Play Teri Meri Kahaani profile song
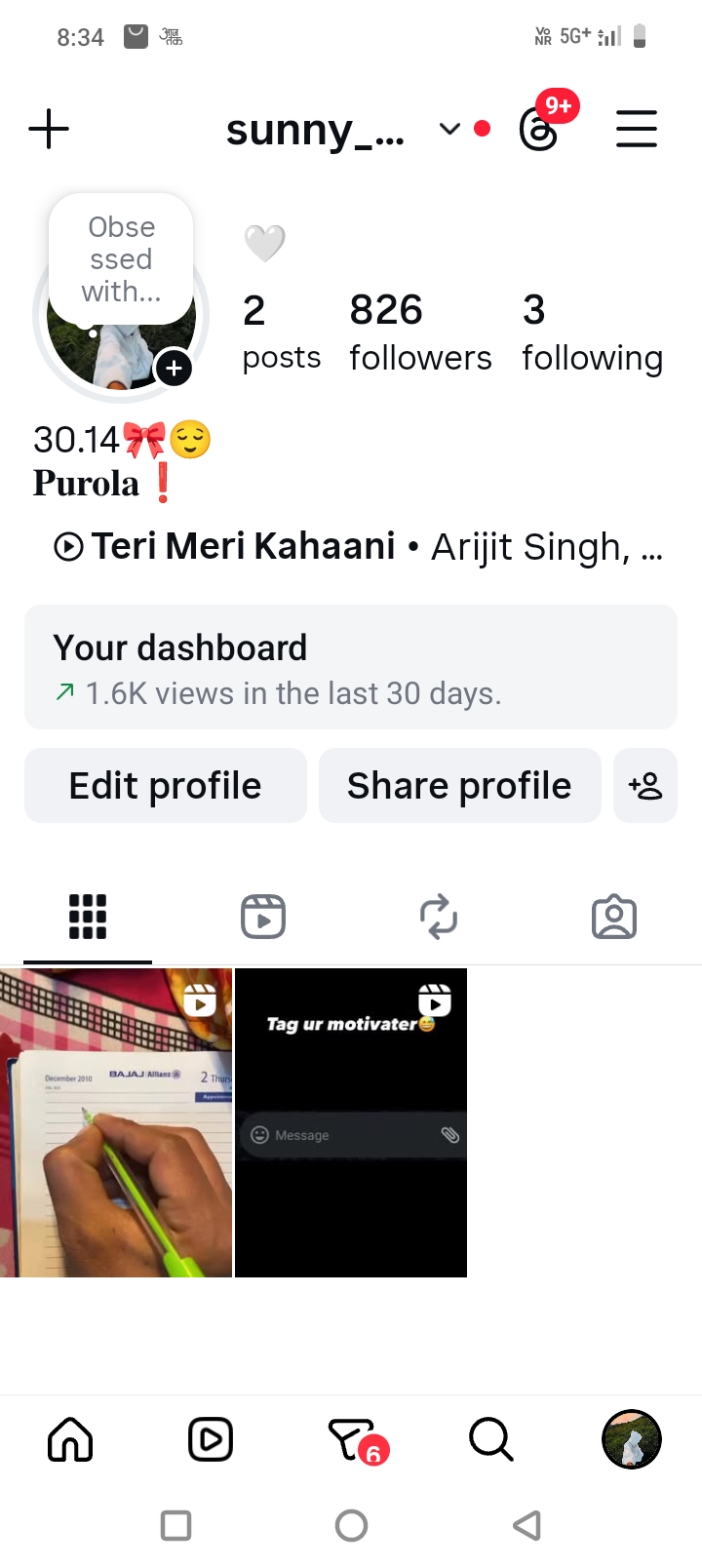Image resolution: width=702 pixels, height=1568 pixels. (x=68, y=547)
